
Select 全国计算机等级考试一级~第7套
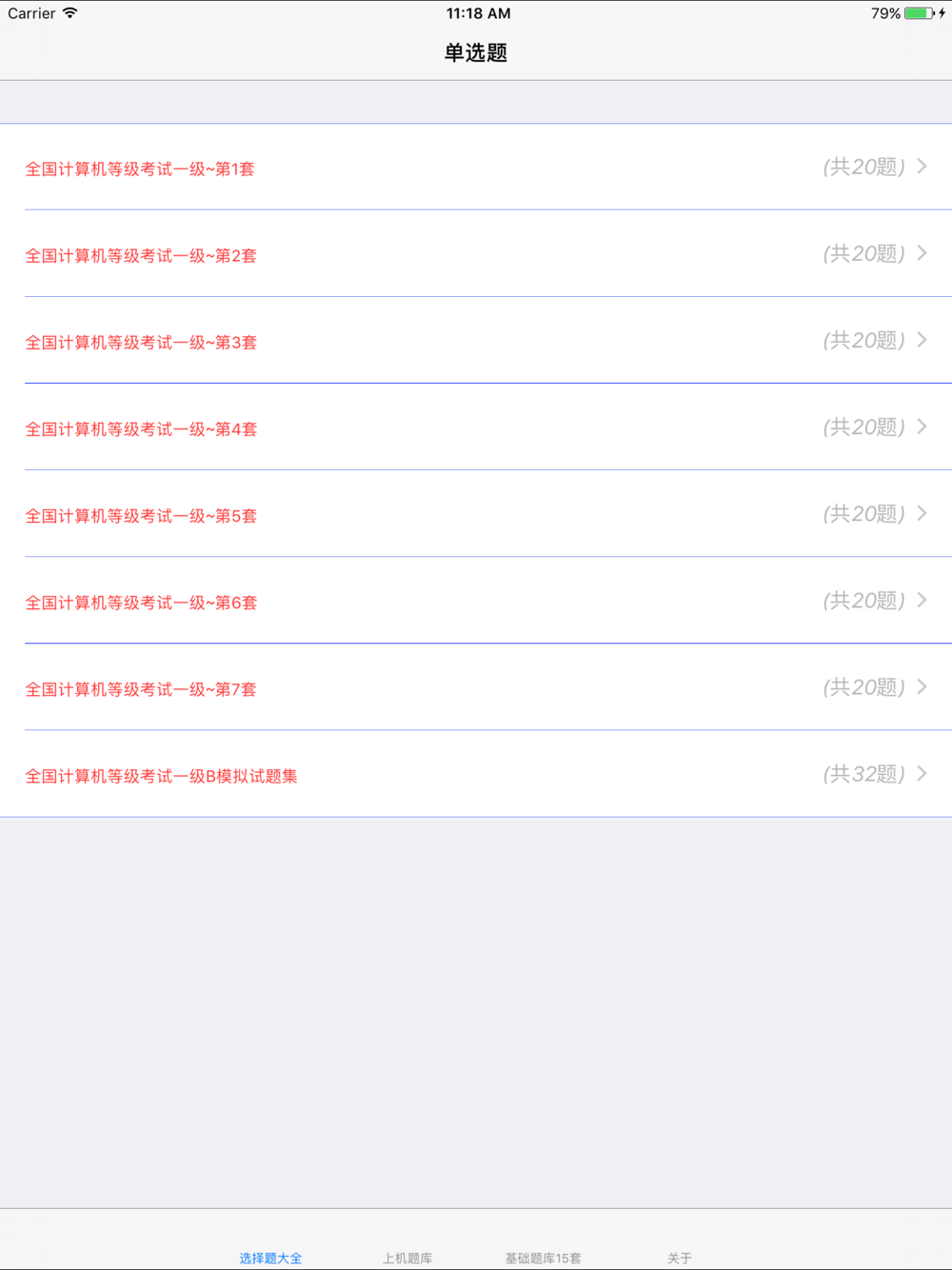(x=476, y=687)
